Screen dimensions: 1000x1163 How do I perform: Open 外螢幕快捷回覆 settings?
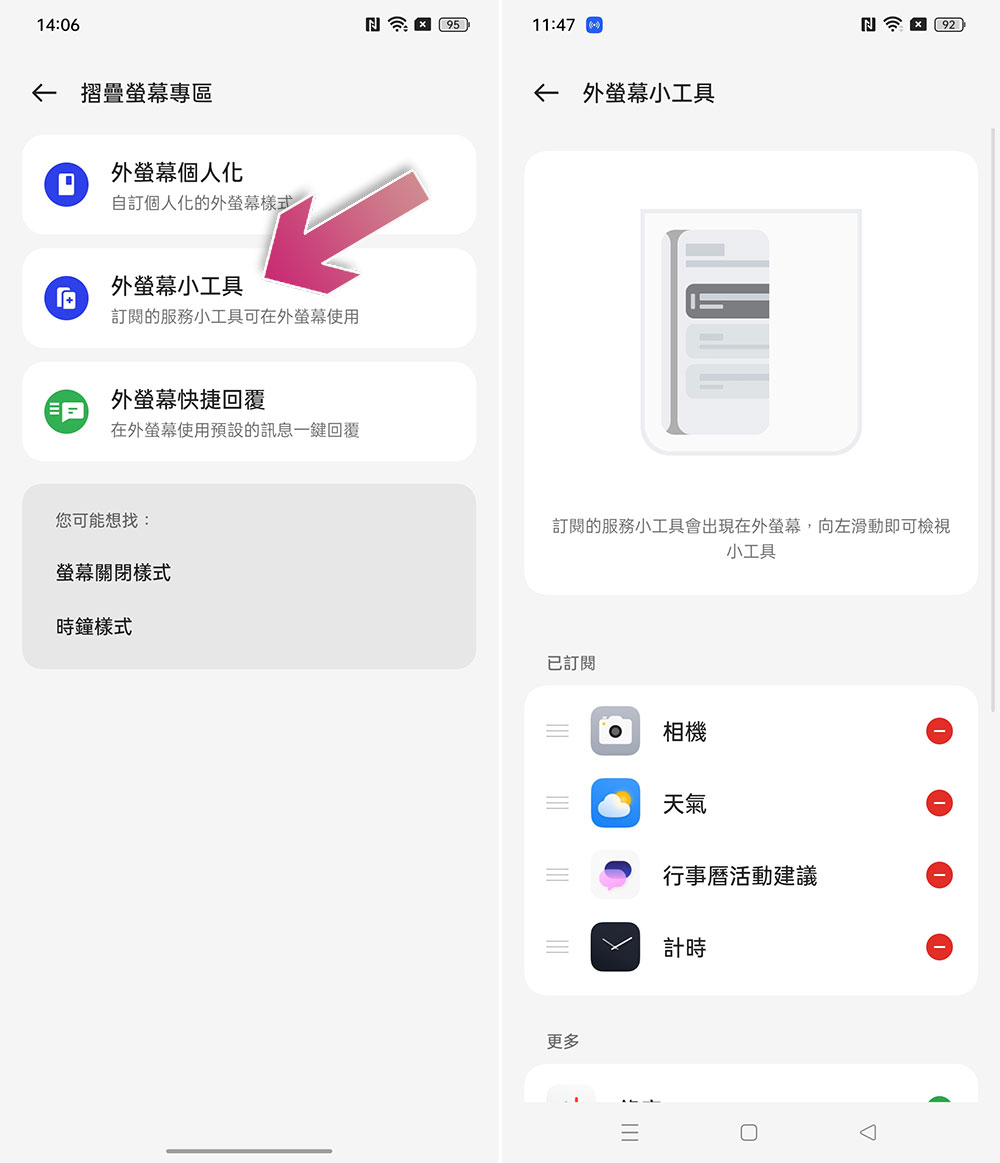click(248, 412)
